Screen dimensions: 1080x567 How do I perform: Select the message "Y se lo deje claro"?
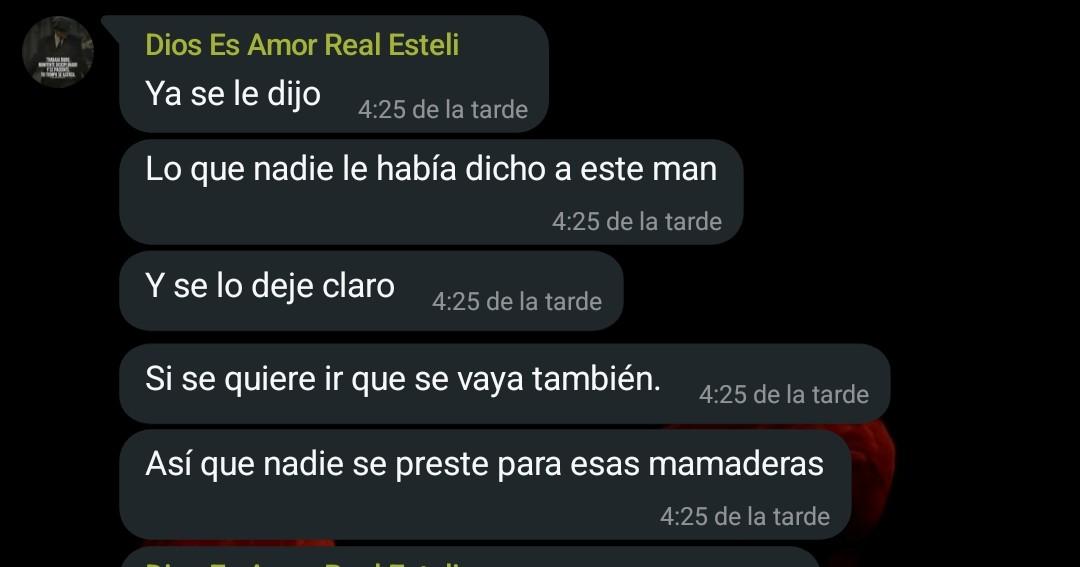click(x=270, y=287)
